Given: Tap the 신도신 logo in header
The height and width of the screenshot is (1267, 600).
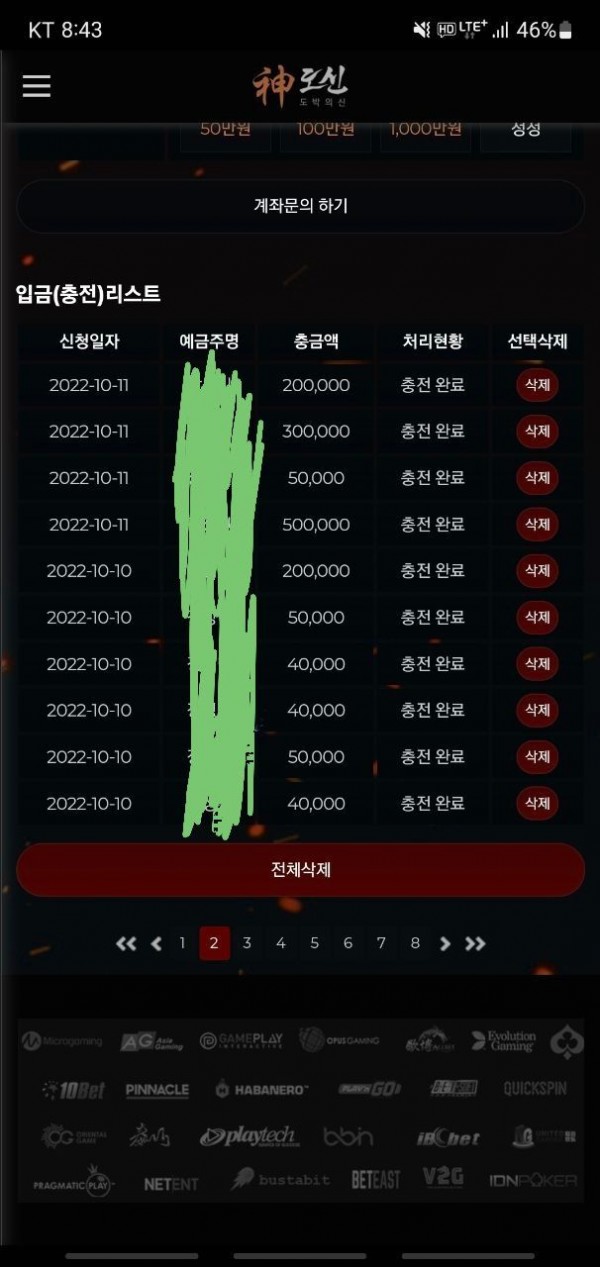Looking at the screenshot, I should point(300,86).
